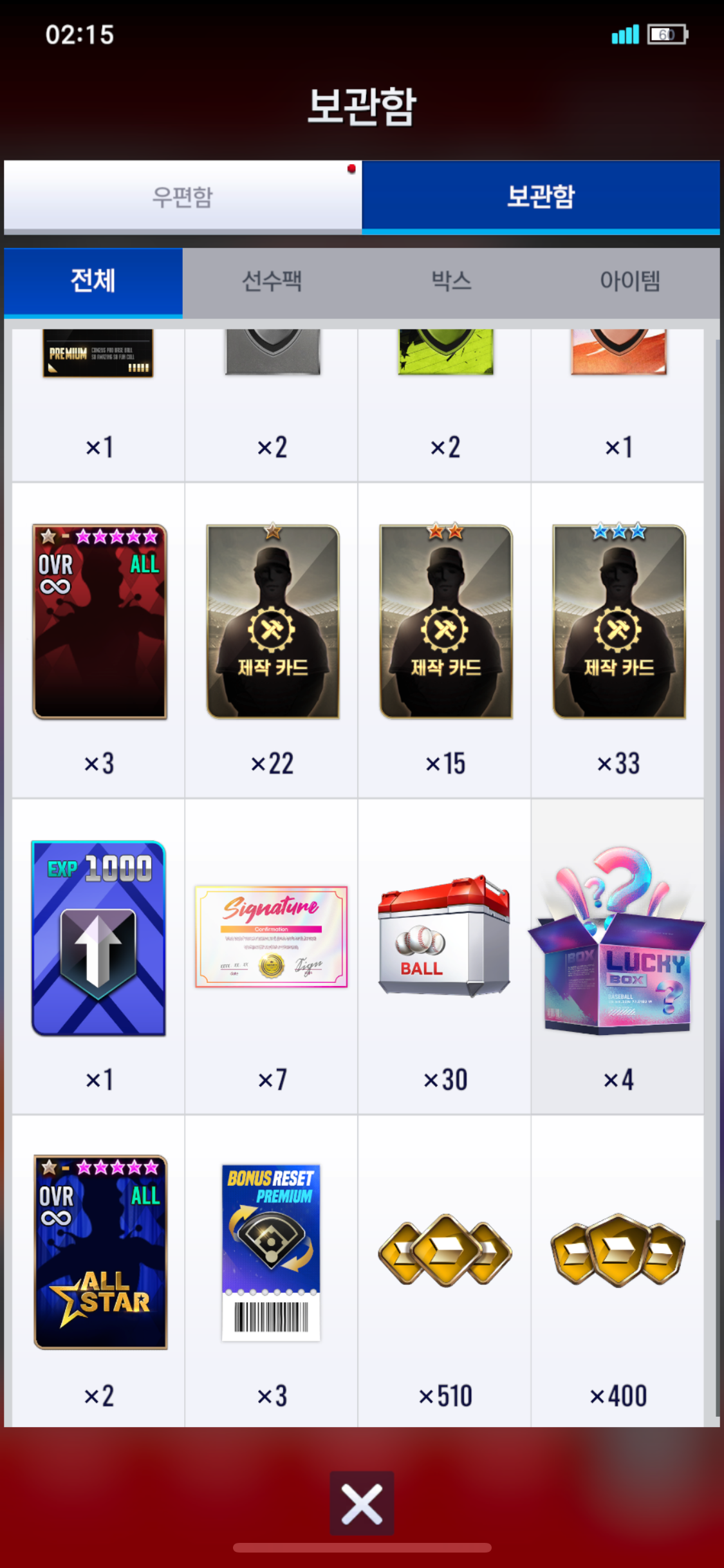Screen dimensions: 724x1568
Task: Filter by 아이템 category
Action: (x=630, y=282)
